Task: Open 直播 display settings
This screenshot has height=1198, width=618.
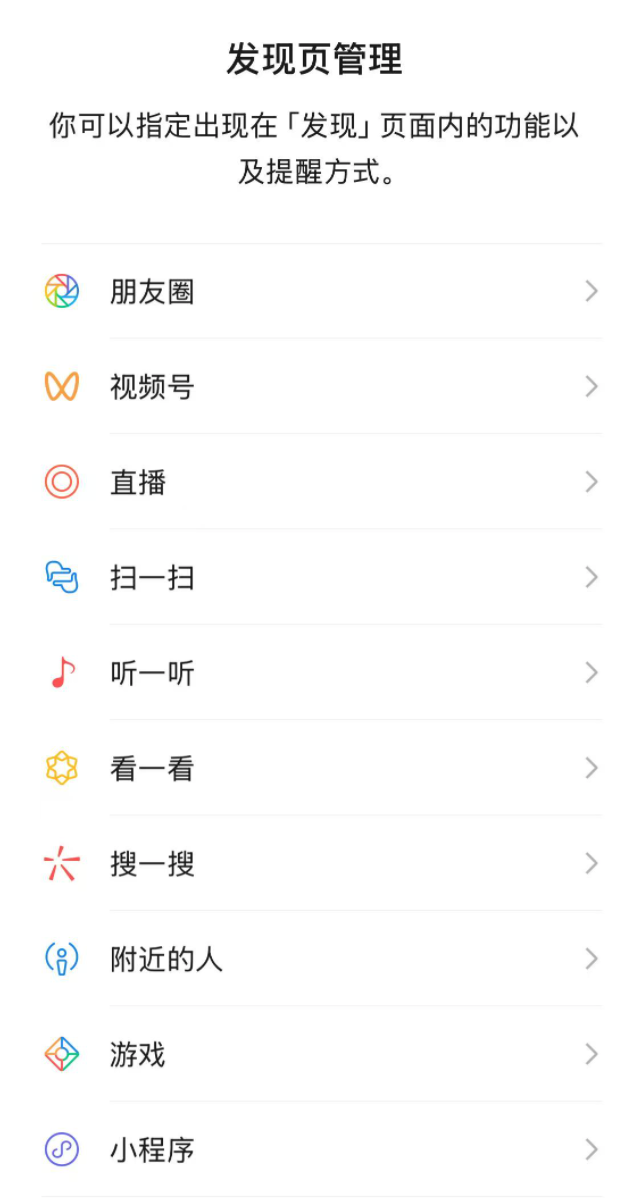Action: point(138,483)
